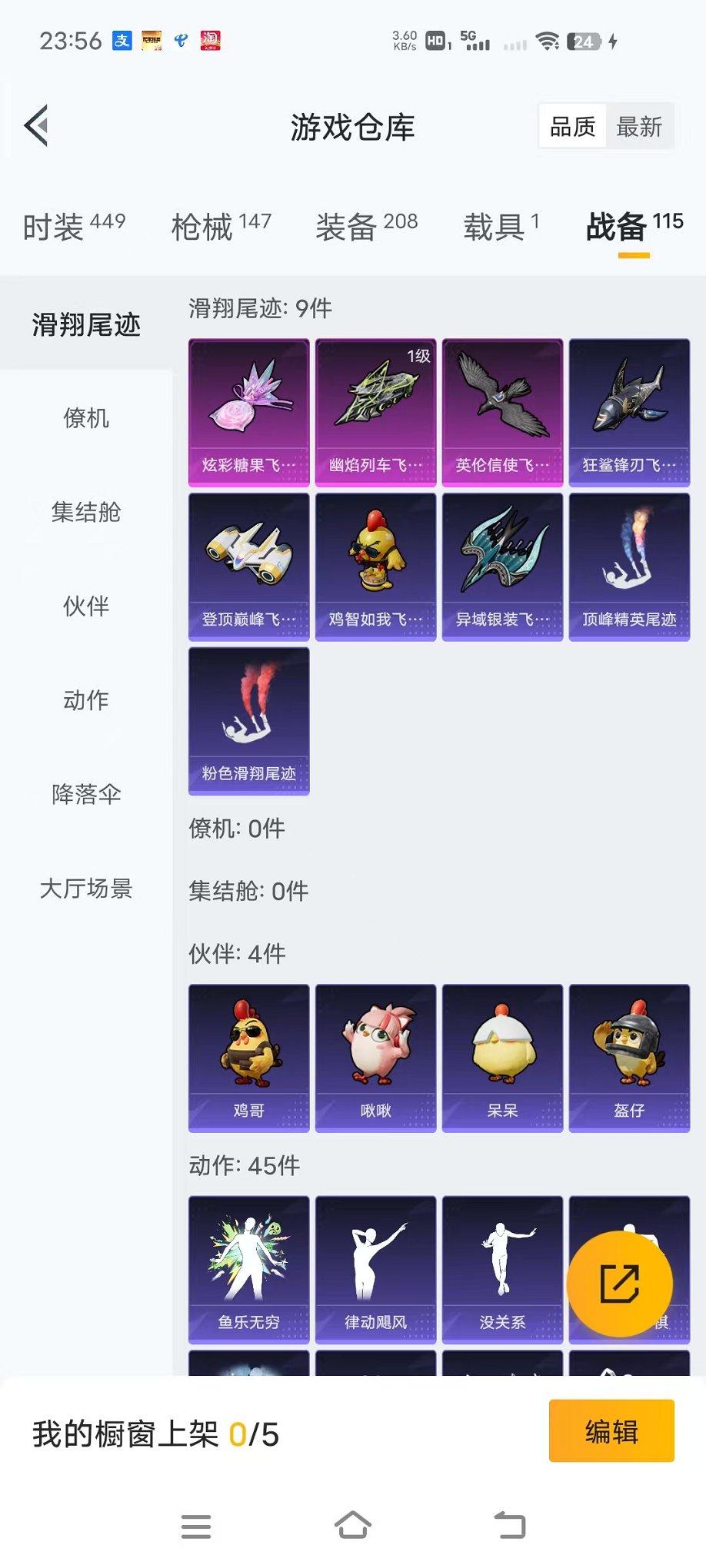
Task: Tap the back arrow at top left
Action: [x=36, y=125]
